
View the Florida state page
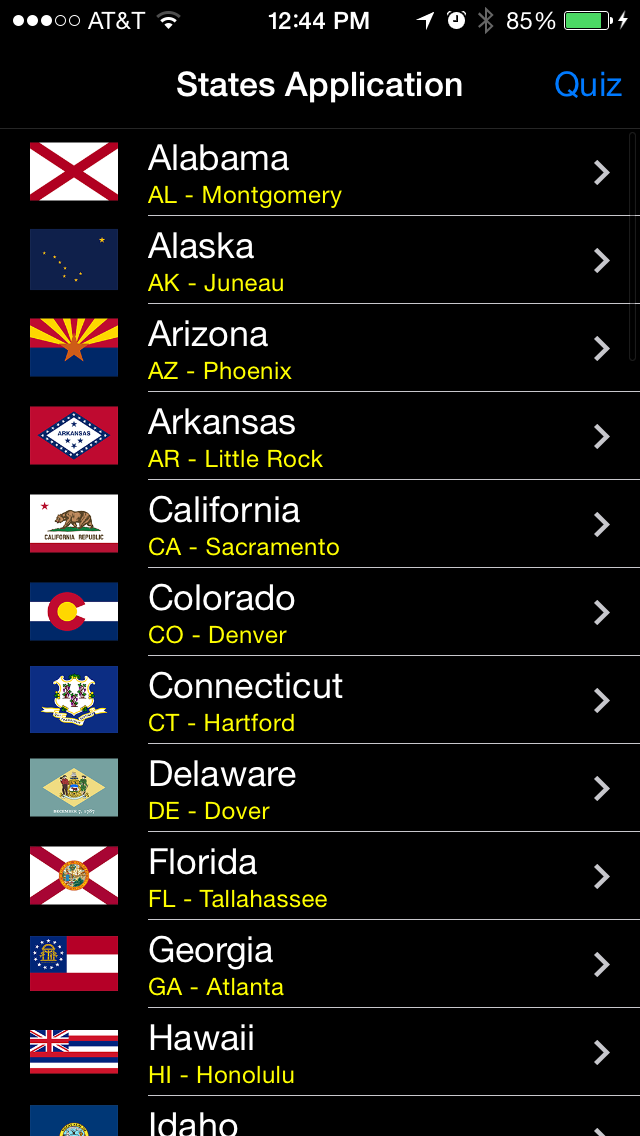pos(320,876)
